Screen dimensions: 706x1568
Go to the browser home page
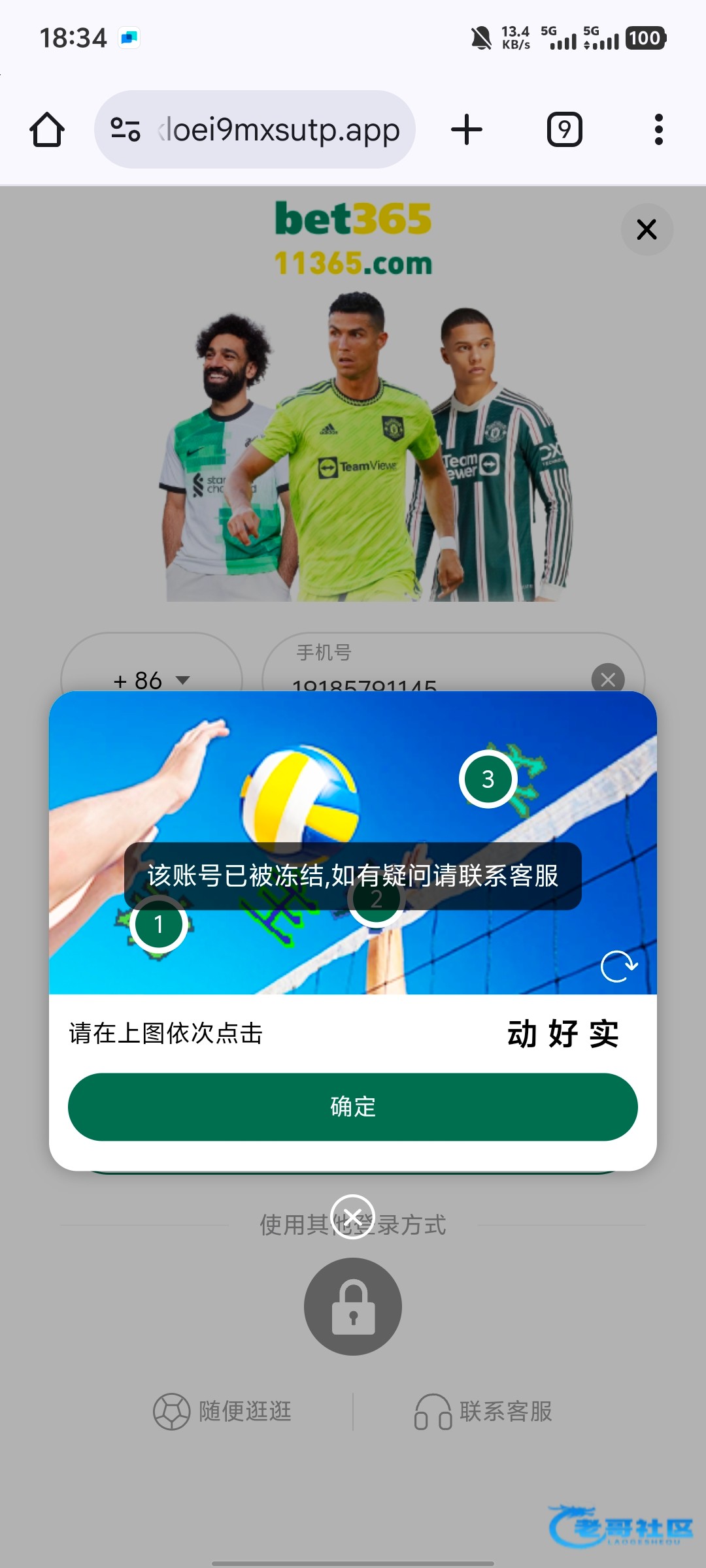point(47,129)
